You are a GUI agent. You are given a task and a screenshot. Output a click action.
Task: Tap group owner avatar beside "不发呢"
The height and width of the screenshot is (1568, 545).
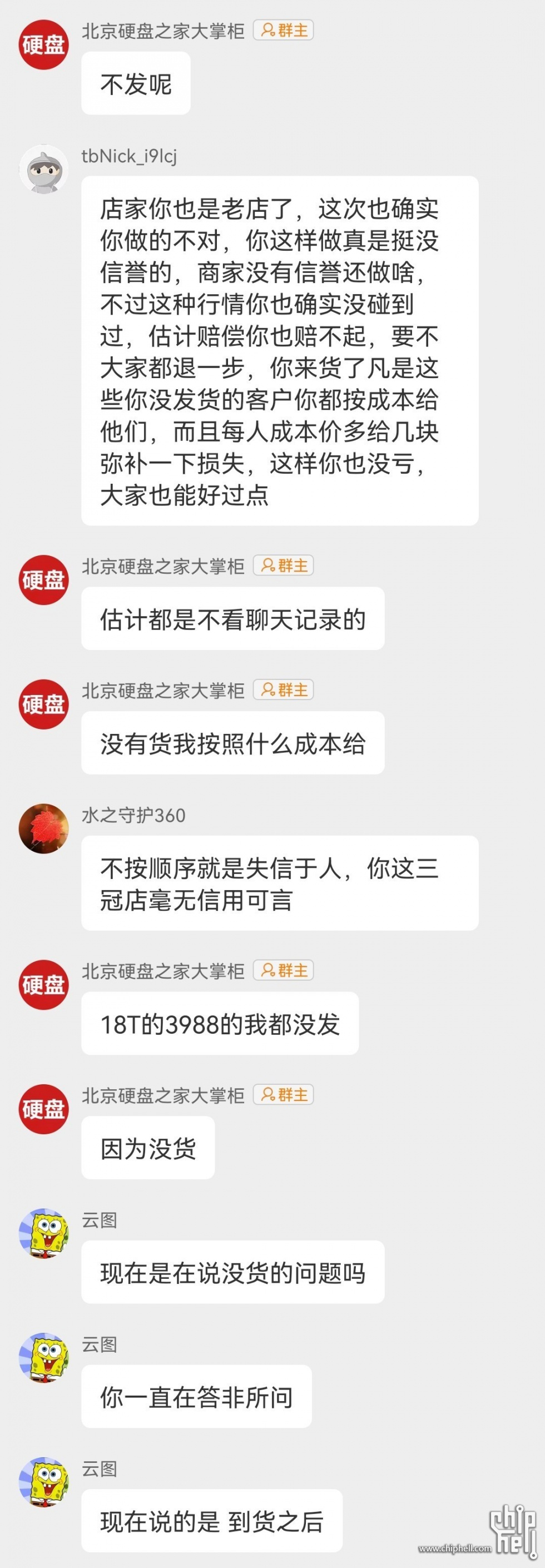[43, 44]
